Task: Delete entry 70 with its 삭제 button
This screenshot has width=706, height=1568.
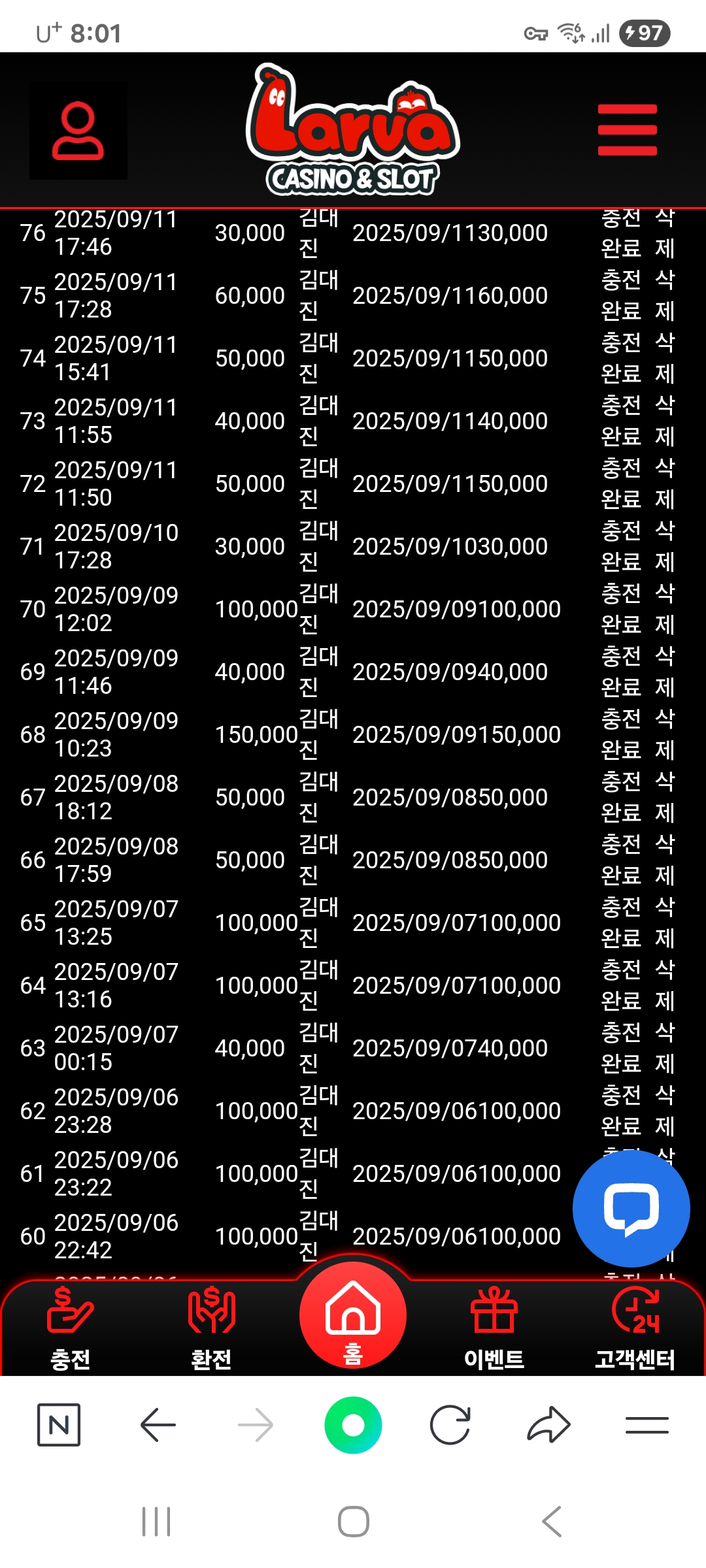Action: [x=665, y=609]
